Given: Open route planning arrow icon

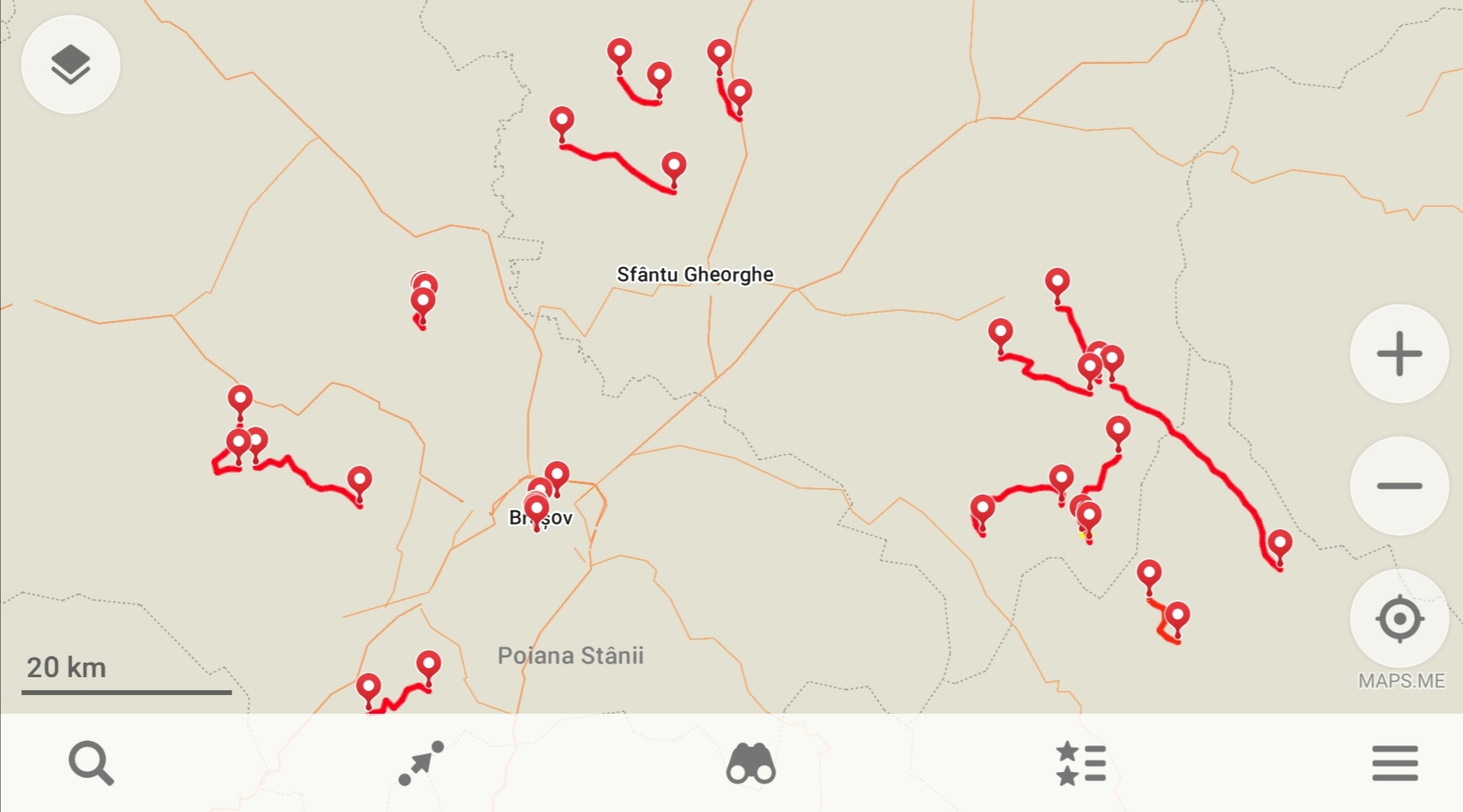Looking at the screenshot, I should 421,763.
